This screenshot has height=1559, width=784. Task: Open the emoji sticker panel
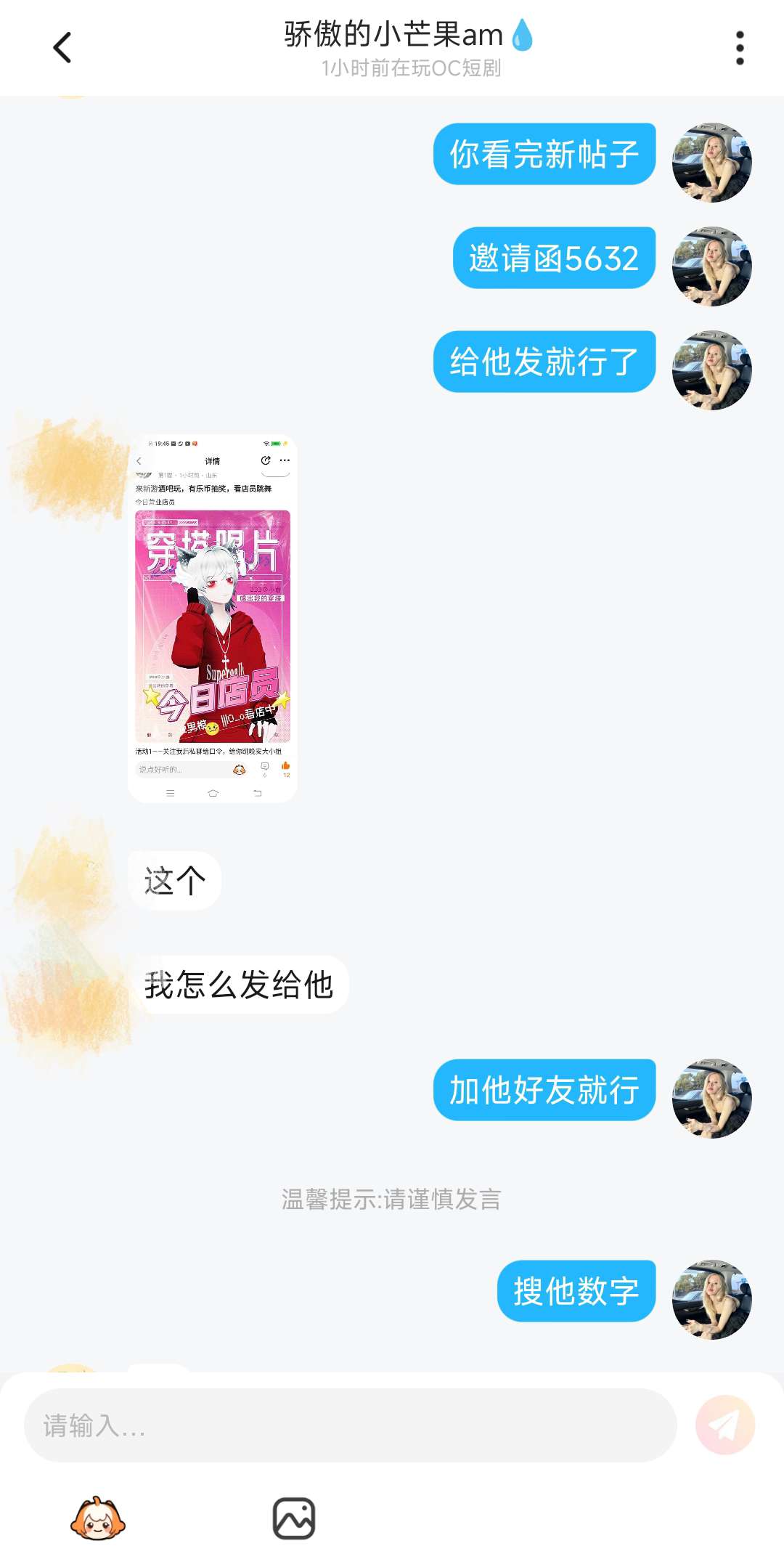click(x=98, y=1518)
